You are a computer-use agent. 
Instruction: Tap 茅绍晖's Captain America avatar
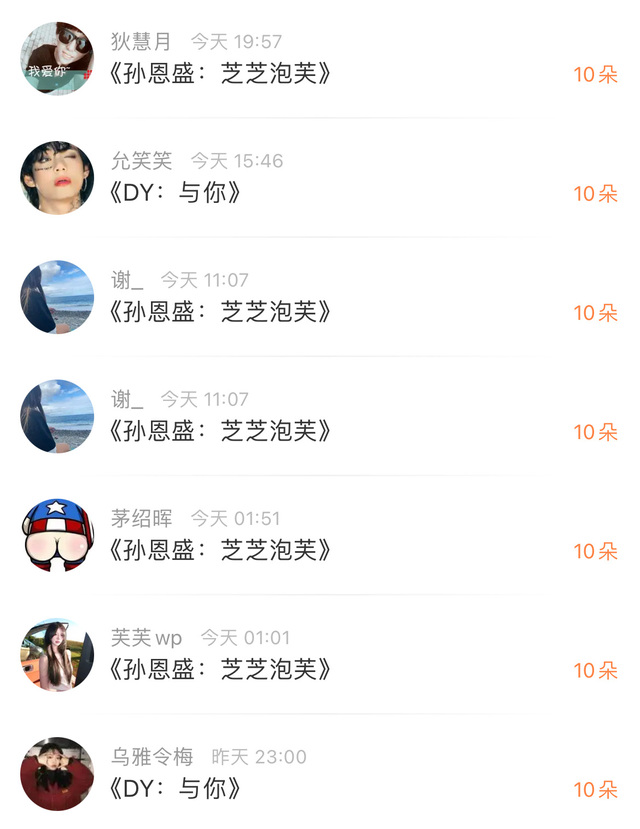point(56,535)
